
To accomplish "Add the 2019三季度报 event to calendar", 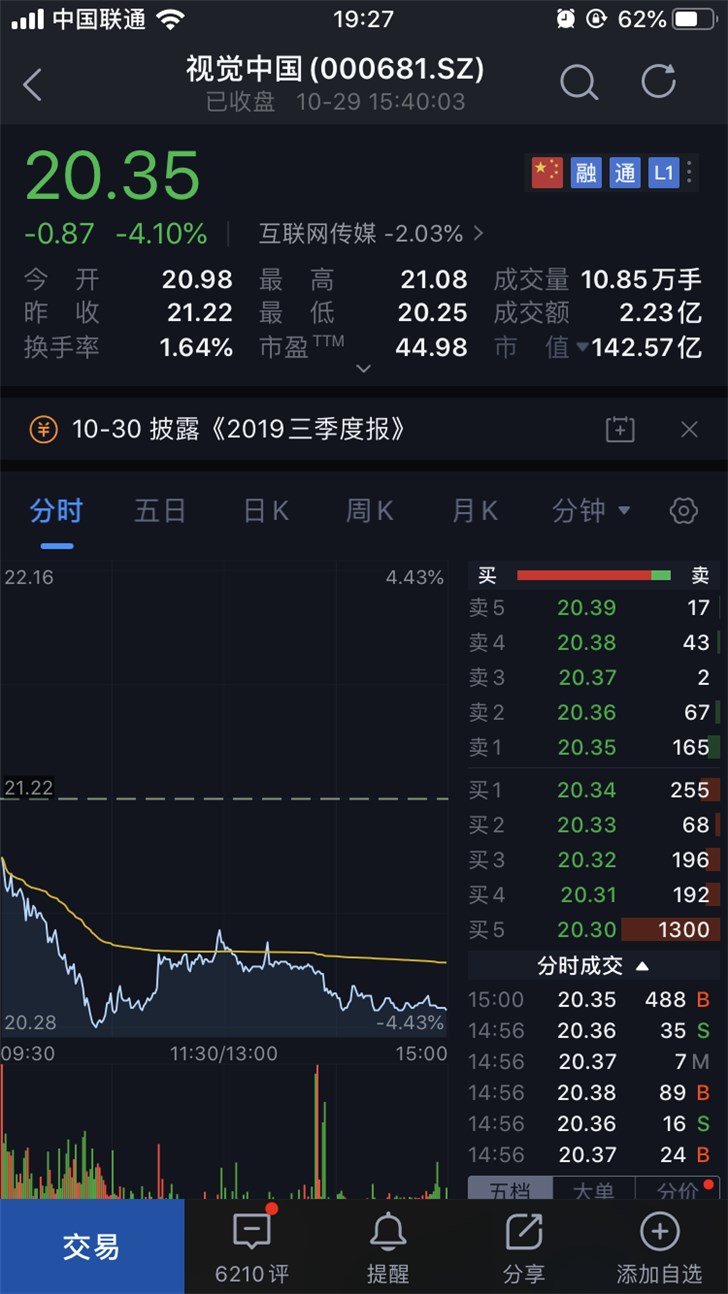I will point(620,430).
